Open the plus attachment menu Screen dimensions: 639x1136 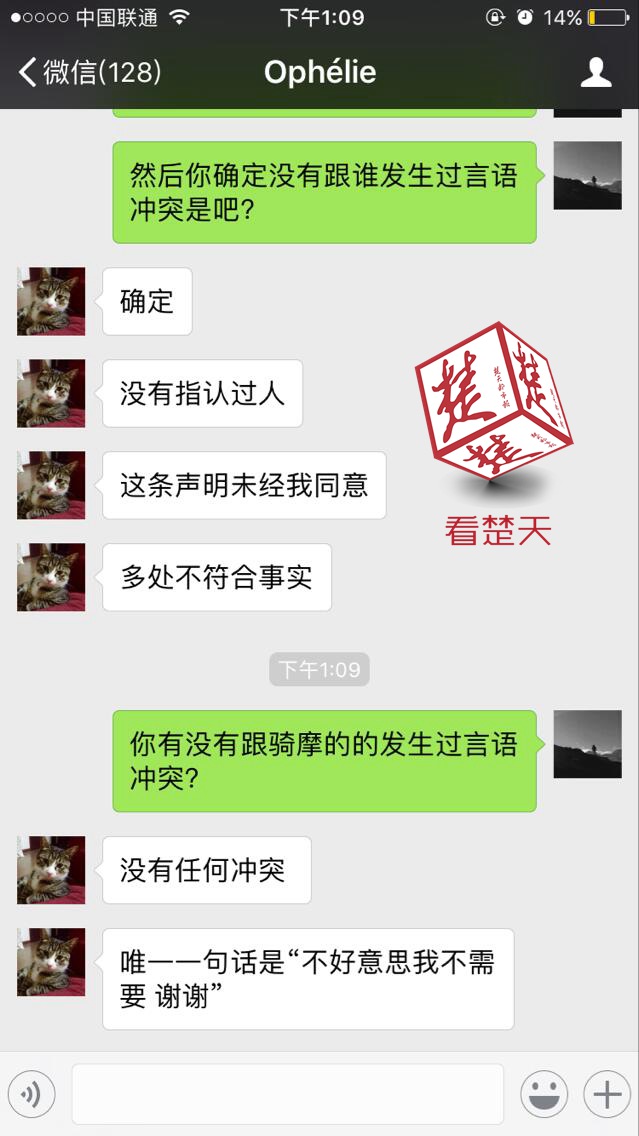pos(606,1094)
